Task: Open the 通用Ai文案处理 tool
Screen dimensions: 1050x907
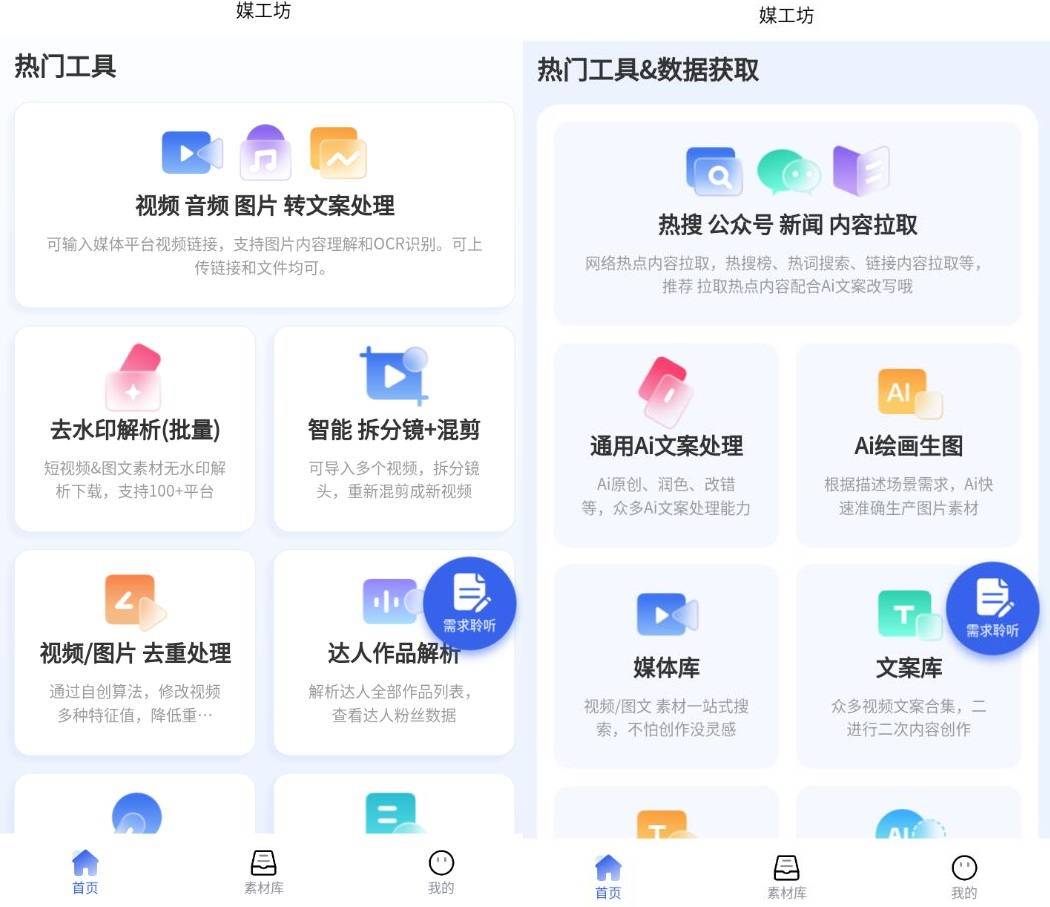Action: click(666, 446)
